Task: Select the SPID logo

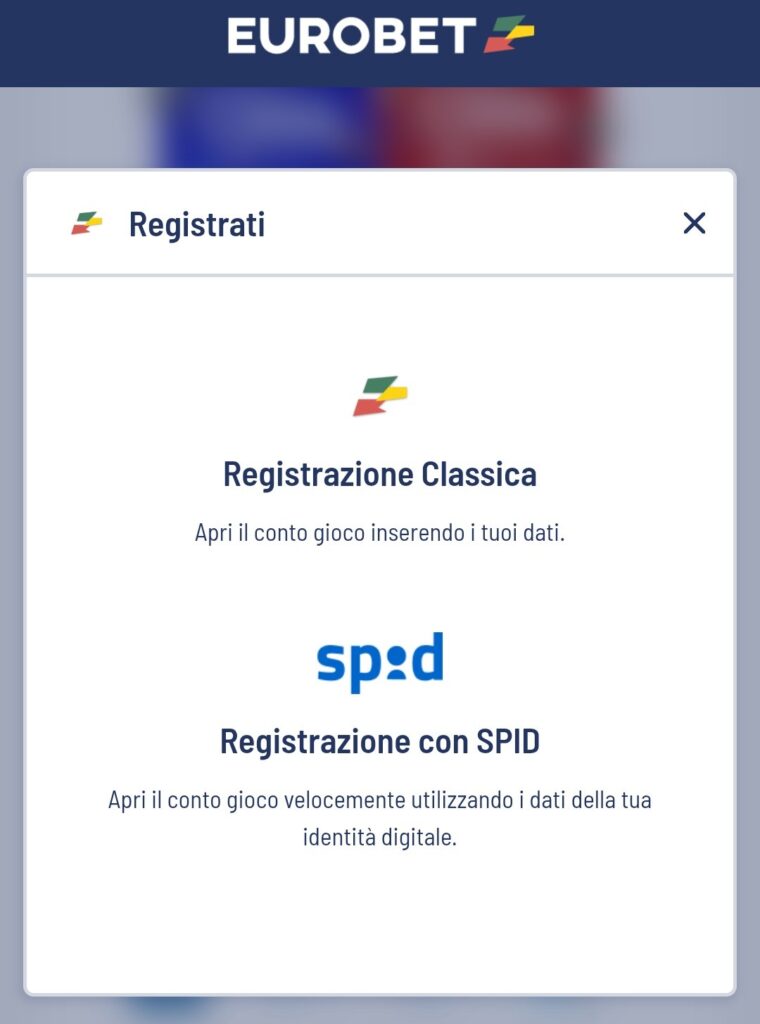Action: pyautogui.click(x=380, y=662)
